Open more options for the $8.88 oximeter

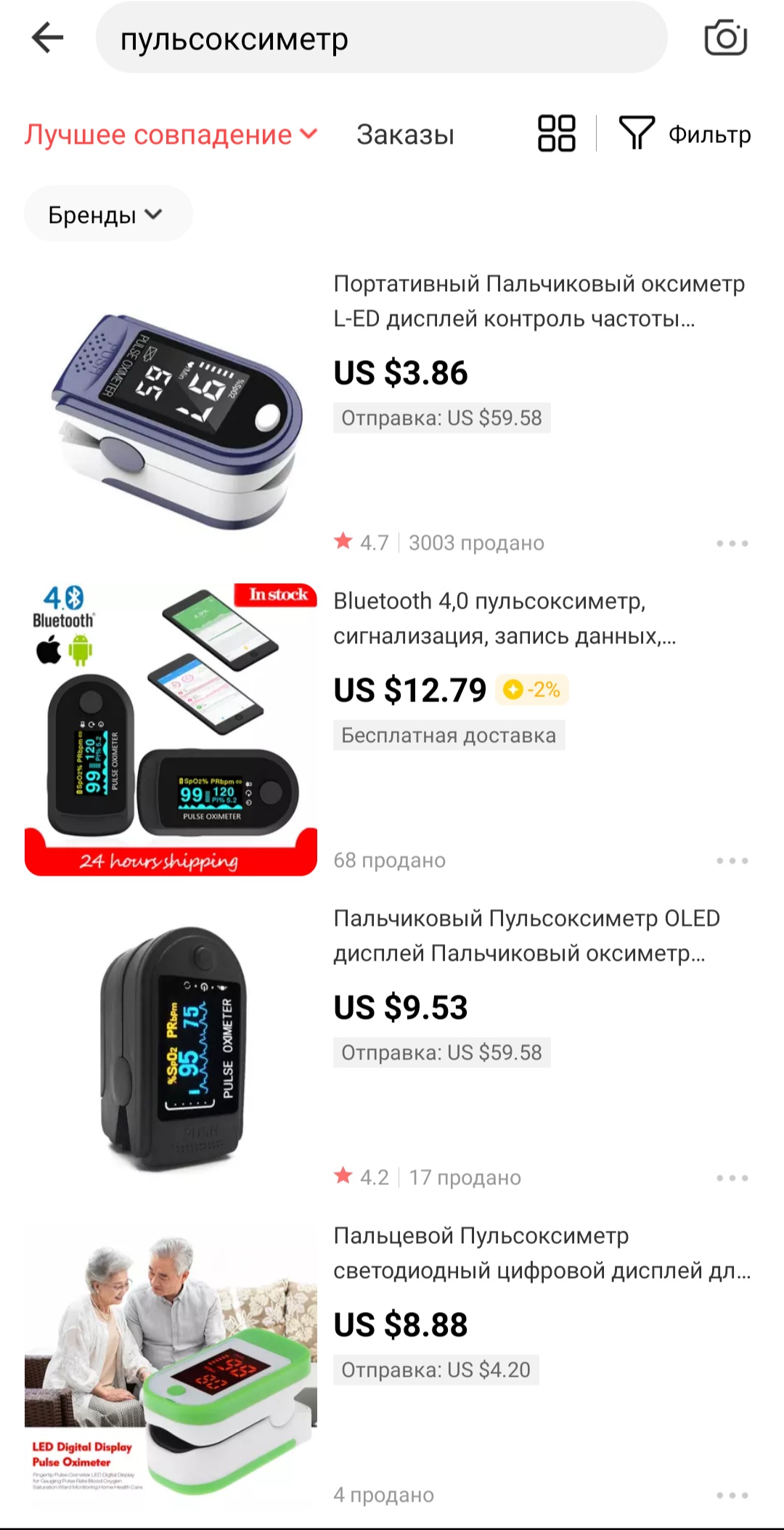point(732,1495)
